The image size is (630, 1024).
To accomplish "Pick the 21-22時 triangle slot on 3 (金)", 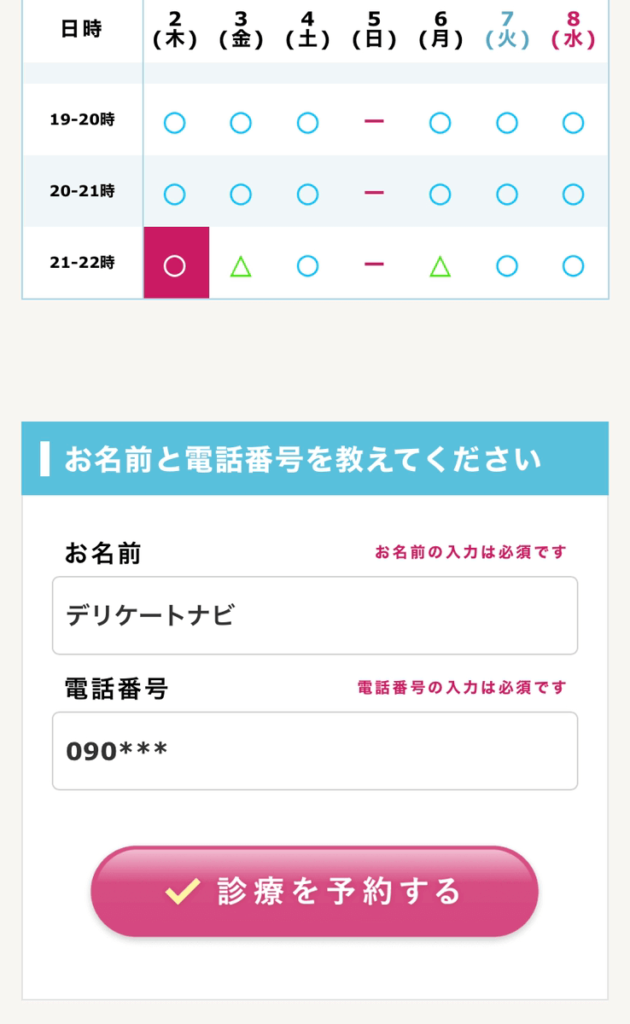I will (241, 266).
